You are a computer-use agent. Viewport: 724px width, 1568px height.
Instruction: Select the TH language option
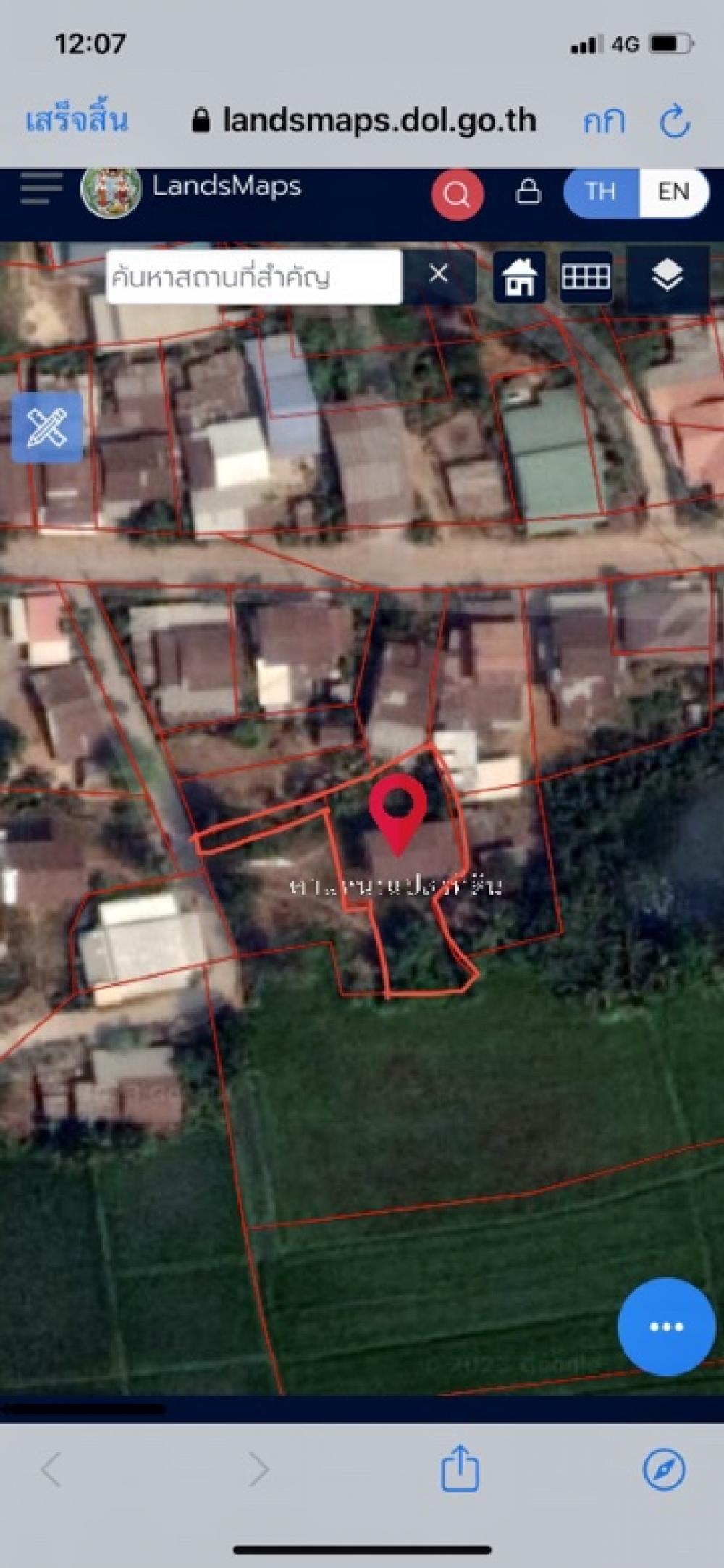click(601, 192)
